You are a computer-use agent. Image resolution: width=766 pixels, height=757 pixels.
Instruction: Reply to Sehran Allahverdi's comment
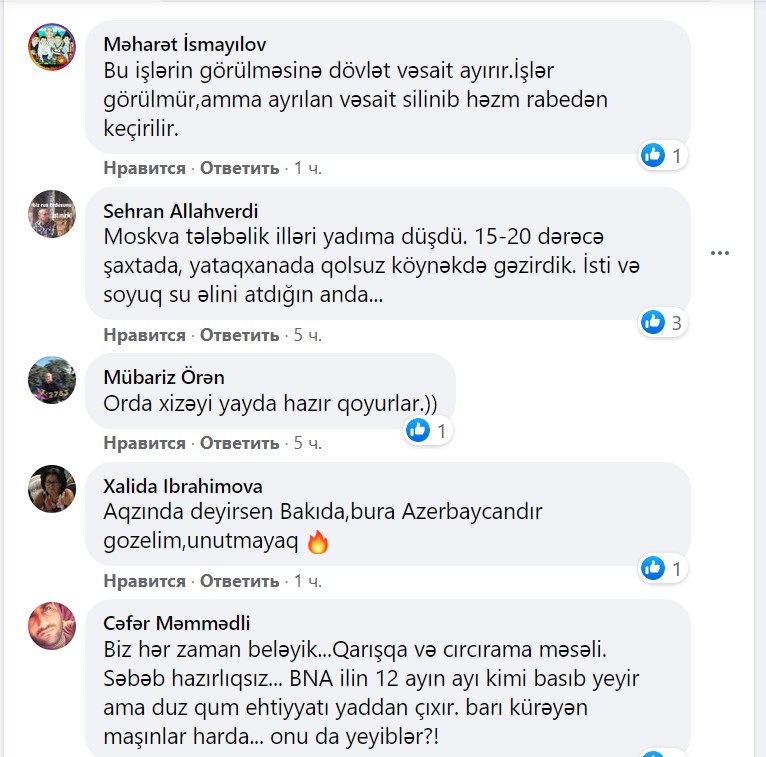239,335
